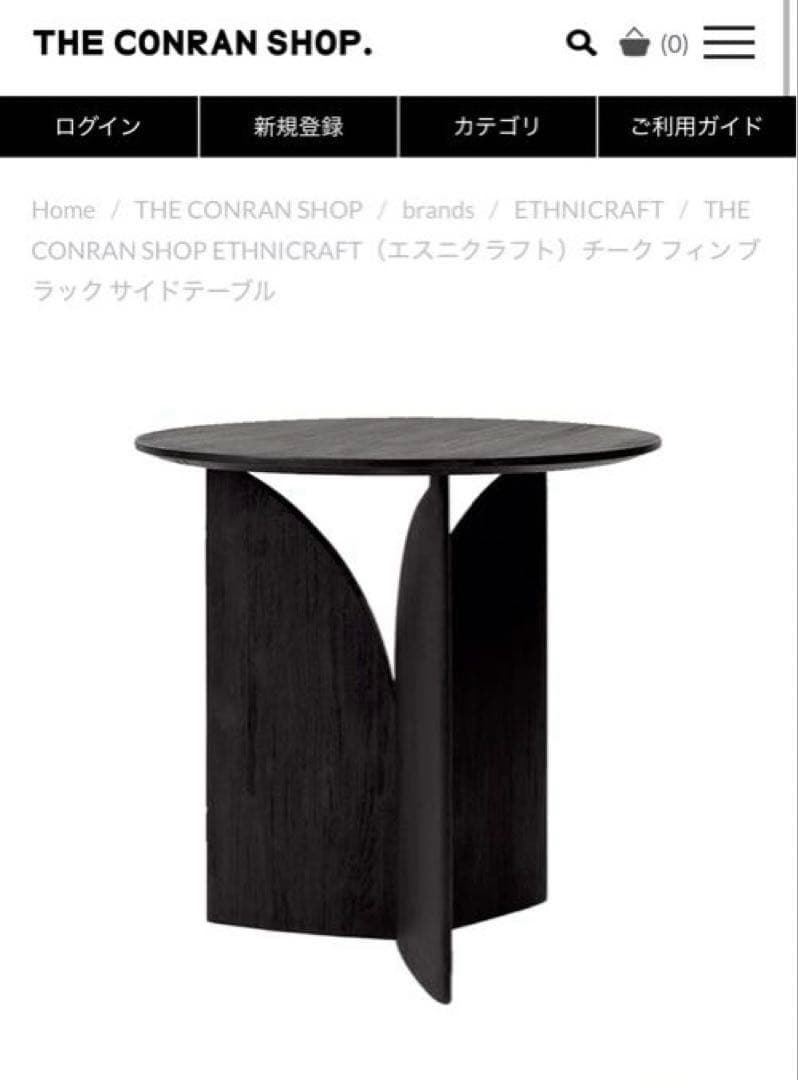Open the brands breadcrumb link
Viewport: 798px width, 1080px height.
(x=438, y=210)
